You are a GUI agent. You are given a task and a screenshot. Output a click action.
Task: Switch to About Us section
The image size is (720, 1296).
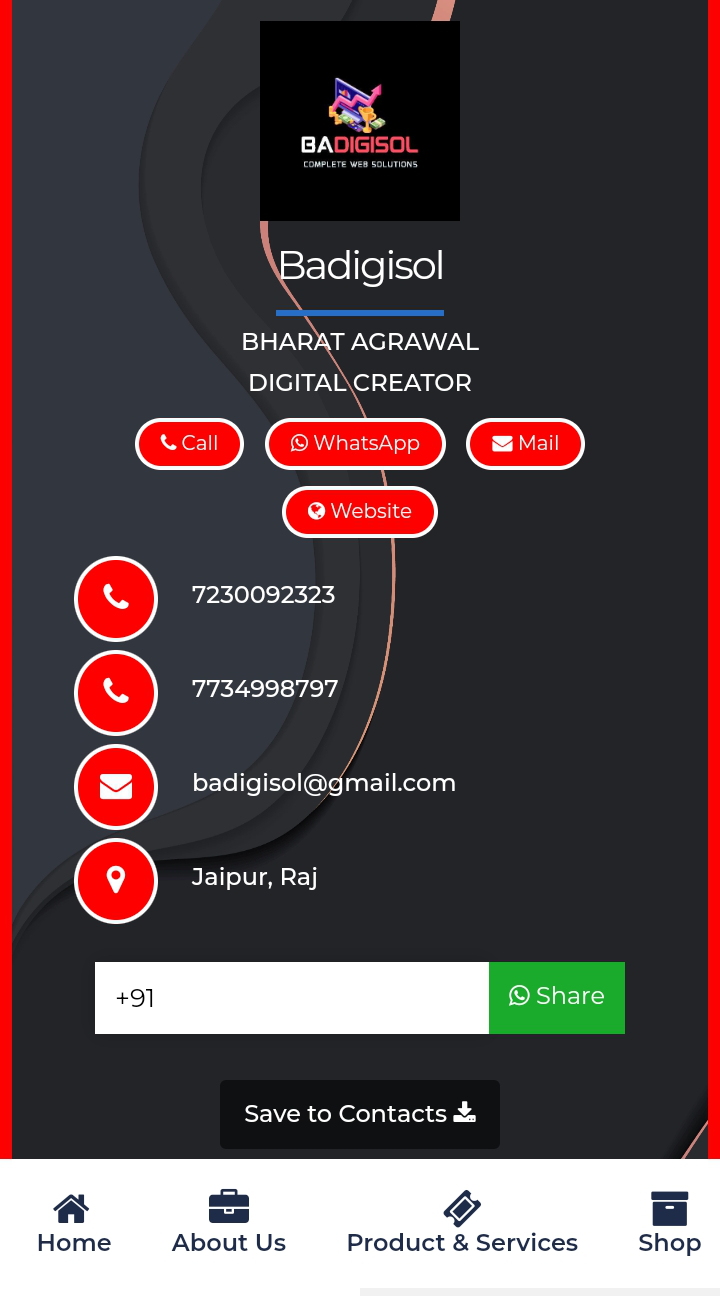point(229,1224)
